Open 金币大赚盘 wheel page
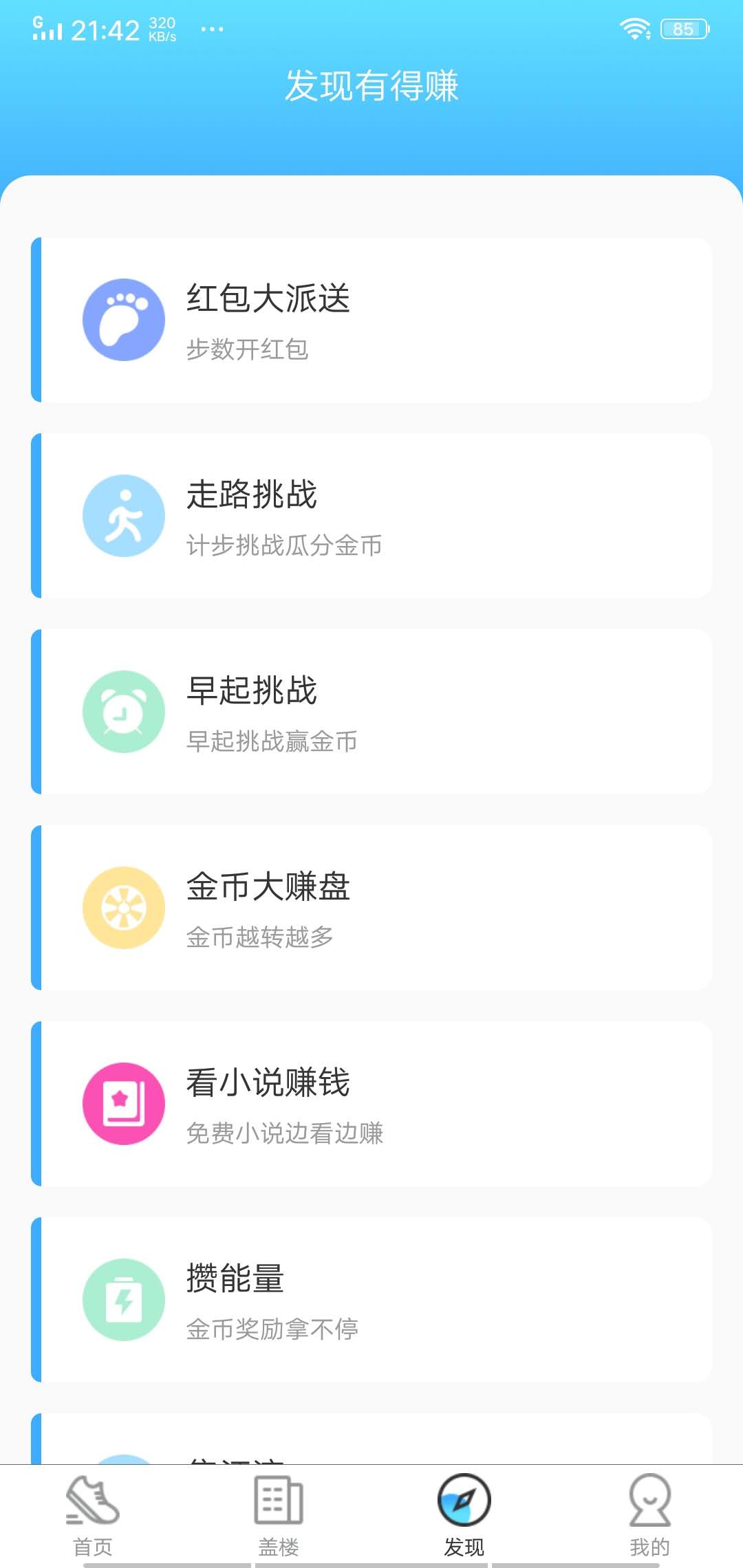Image resolution: width=743 pixels, height=1568 pixels. click(371, 908)
